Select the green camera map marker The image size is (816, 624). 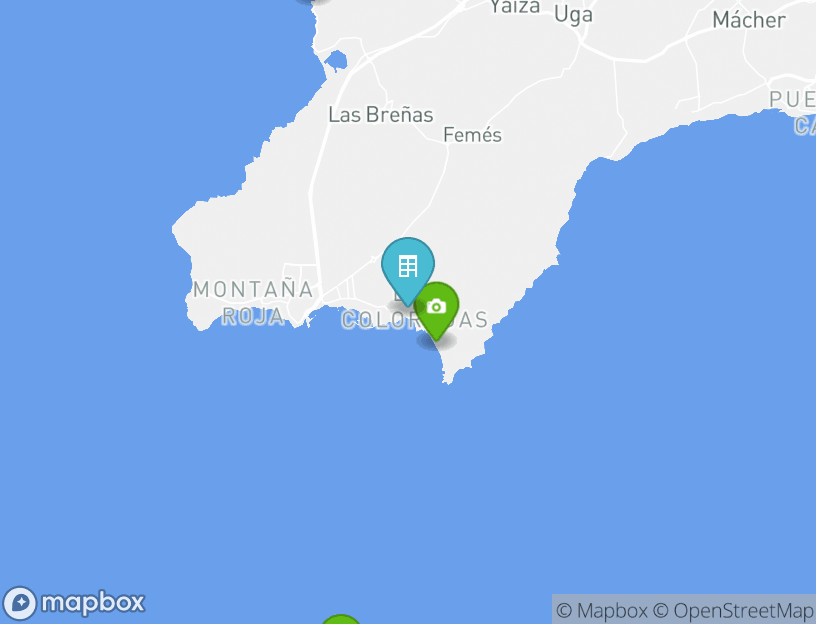(x=437, y=306)
